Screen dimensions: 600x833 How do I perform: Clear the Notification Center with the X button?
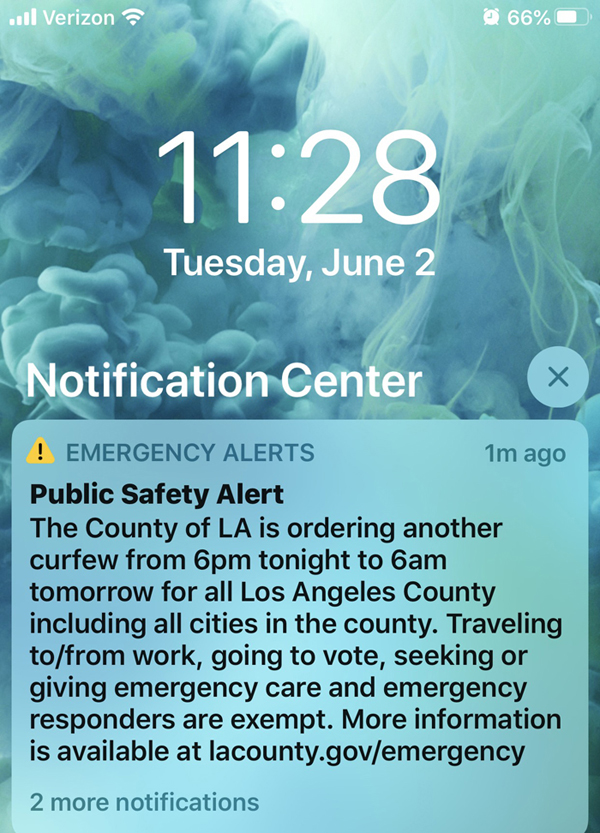coord(558,377)
